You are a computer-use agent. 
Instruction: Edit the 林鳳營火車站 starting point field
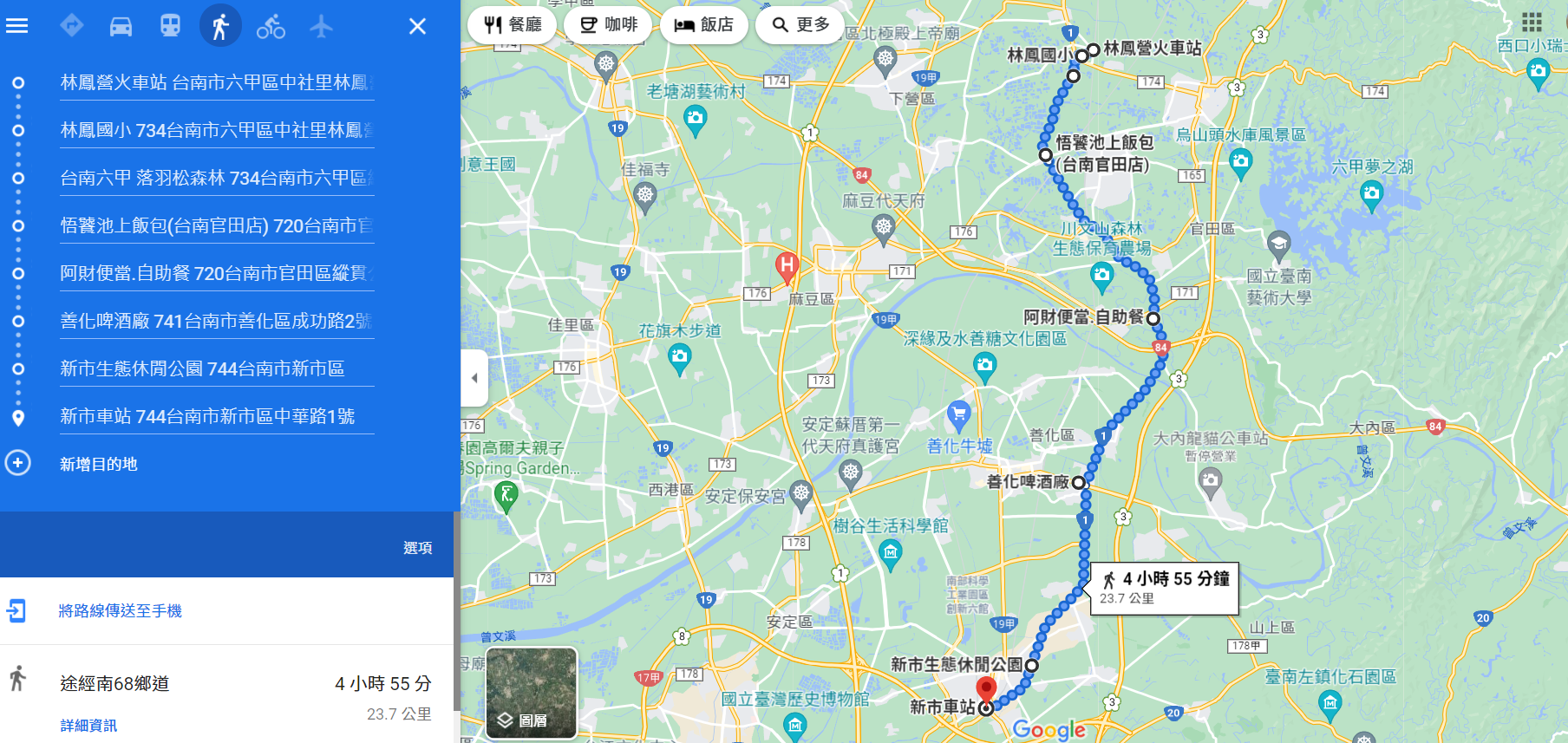(x=217, y=82)
